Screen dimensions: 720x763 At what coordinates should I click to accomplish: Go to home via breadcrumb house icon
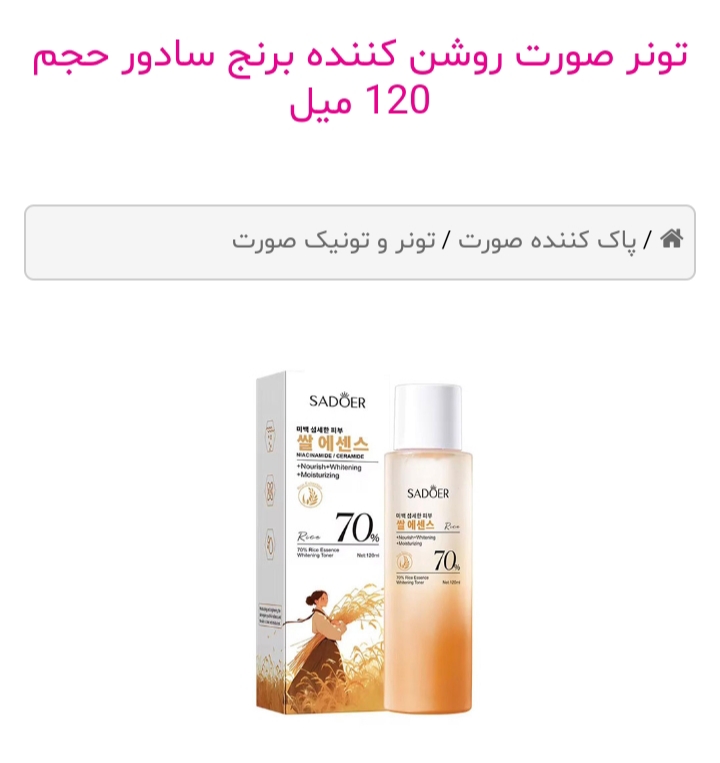[x=672, y=240]
